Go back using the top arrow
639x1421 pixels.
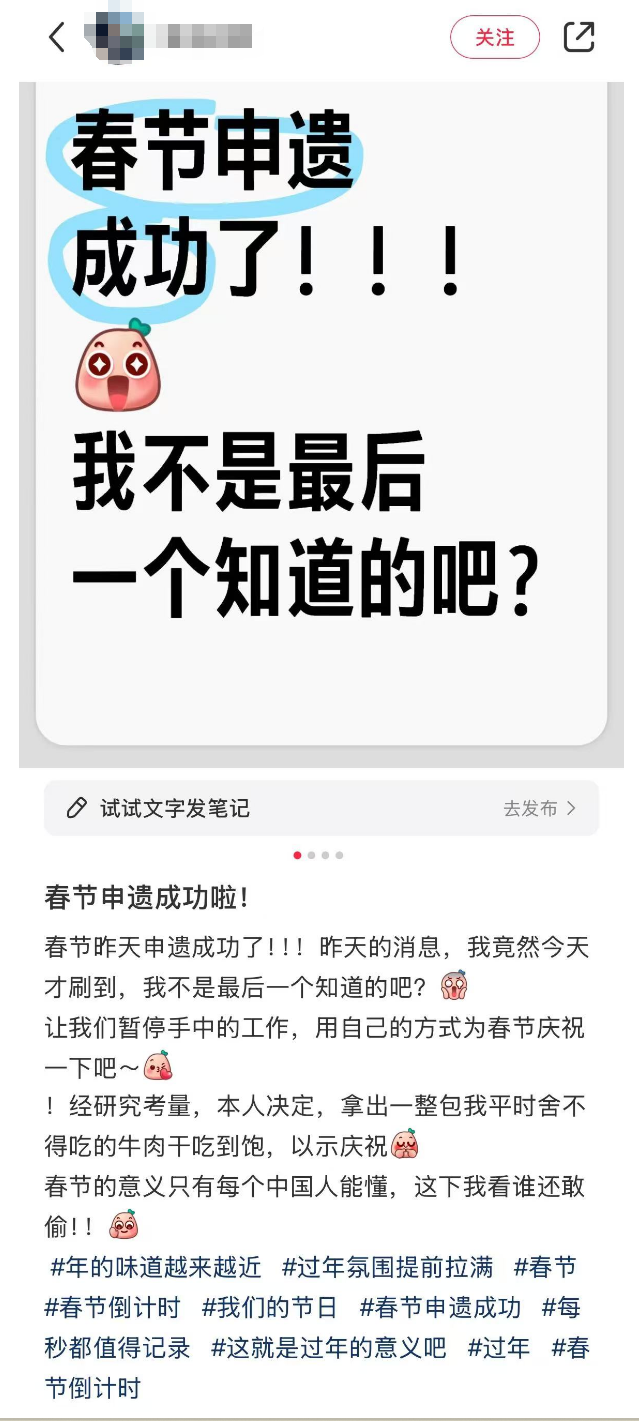pos(57,38)
